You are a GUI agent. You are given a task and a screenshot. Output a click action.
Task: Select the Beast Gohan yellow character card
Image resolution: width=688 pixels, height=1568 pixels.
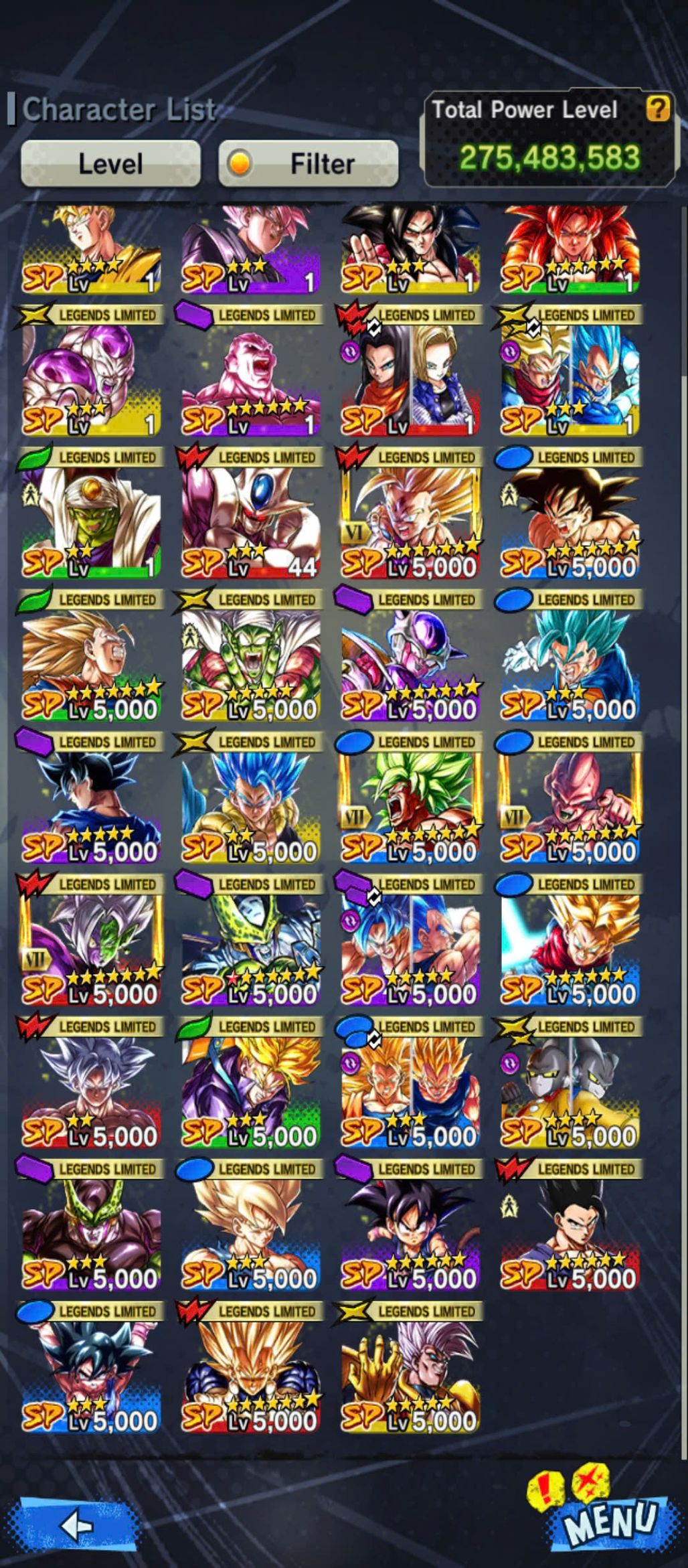point(410,1373)
